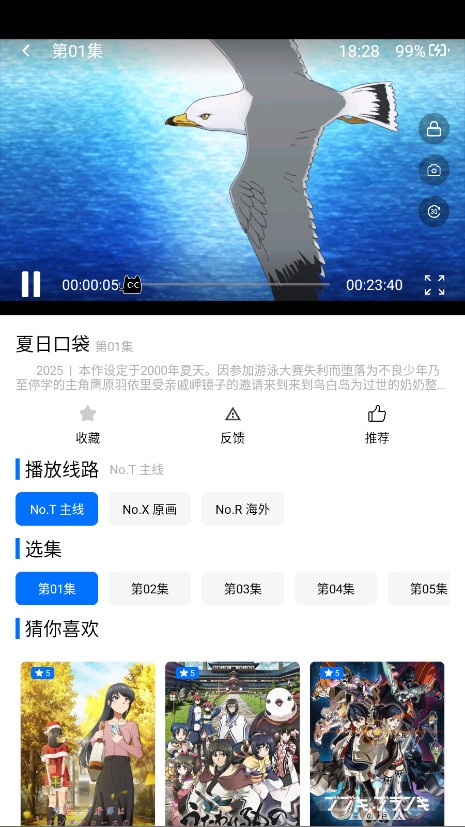The height and width of the screenshot is (827, 465).
Task: Take a screenshot of the video
Action: point(433,170)
